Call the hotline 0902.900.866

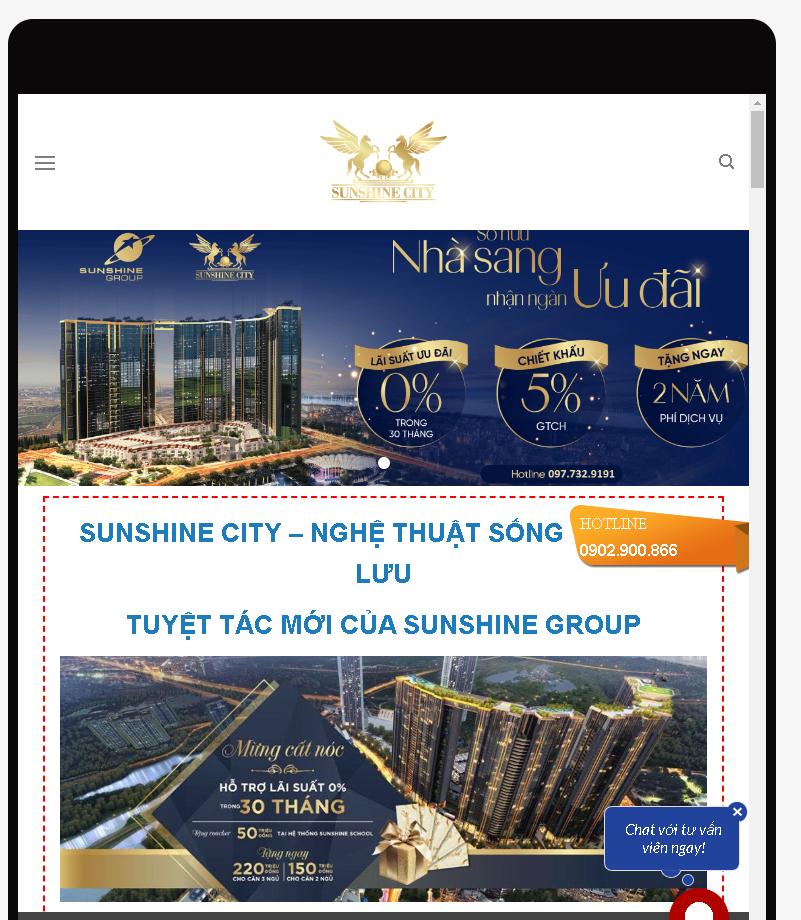(x=628, y=550)
